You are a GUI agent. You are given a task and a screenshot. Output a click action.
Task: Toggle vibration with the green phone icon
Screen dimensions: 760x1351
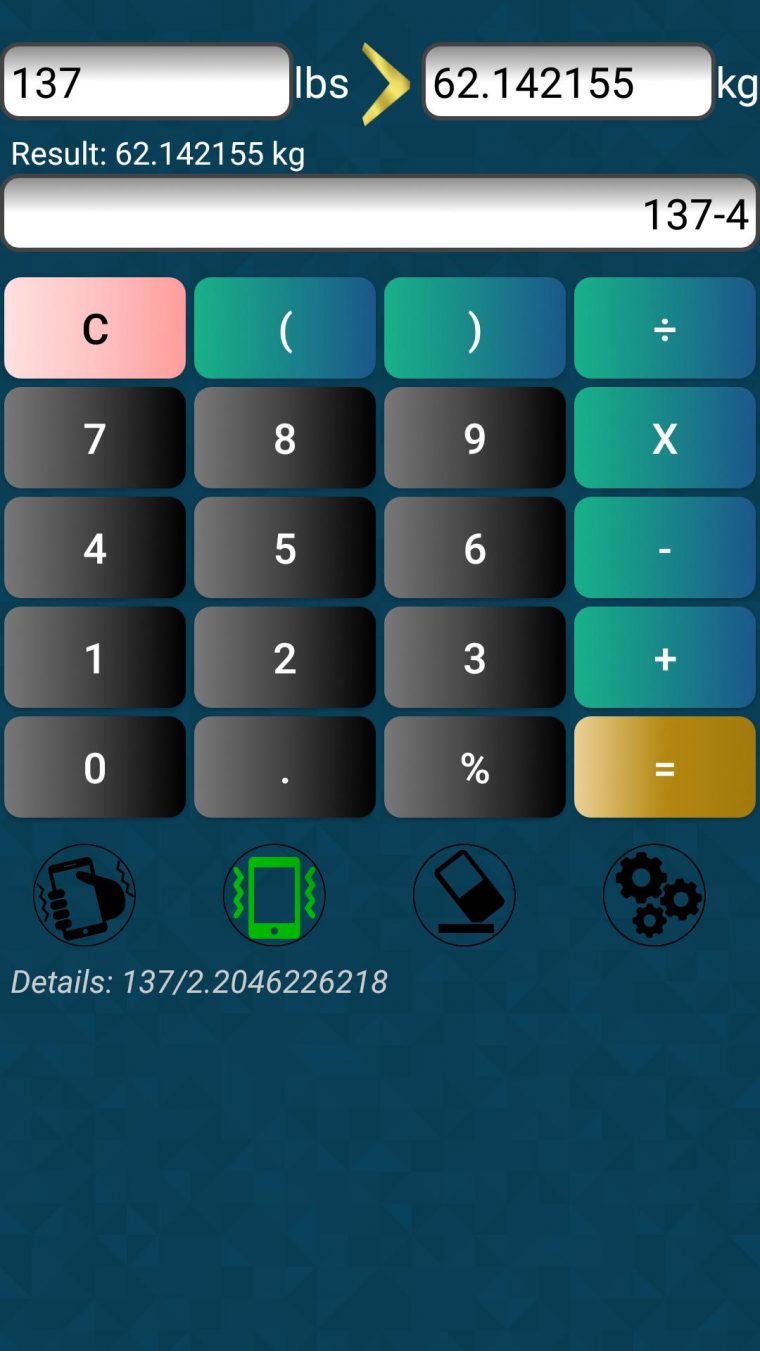click(x=274, y=895)
